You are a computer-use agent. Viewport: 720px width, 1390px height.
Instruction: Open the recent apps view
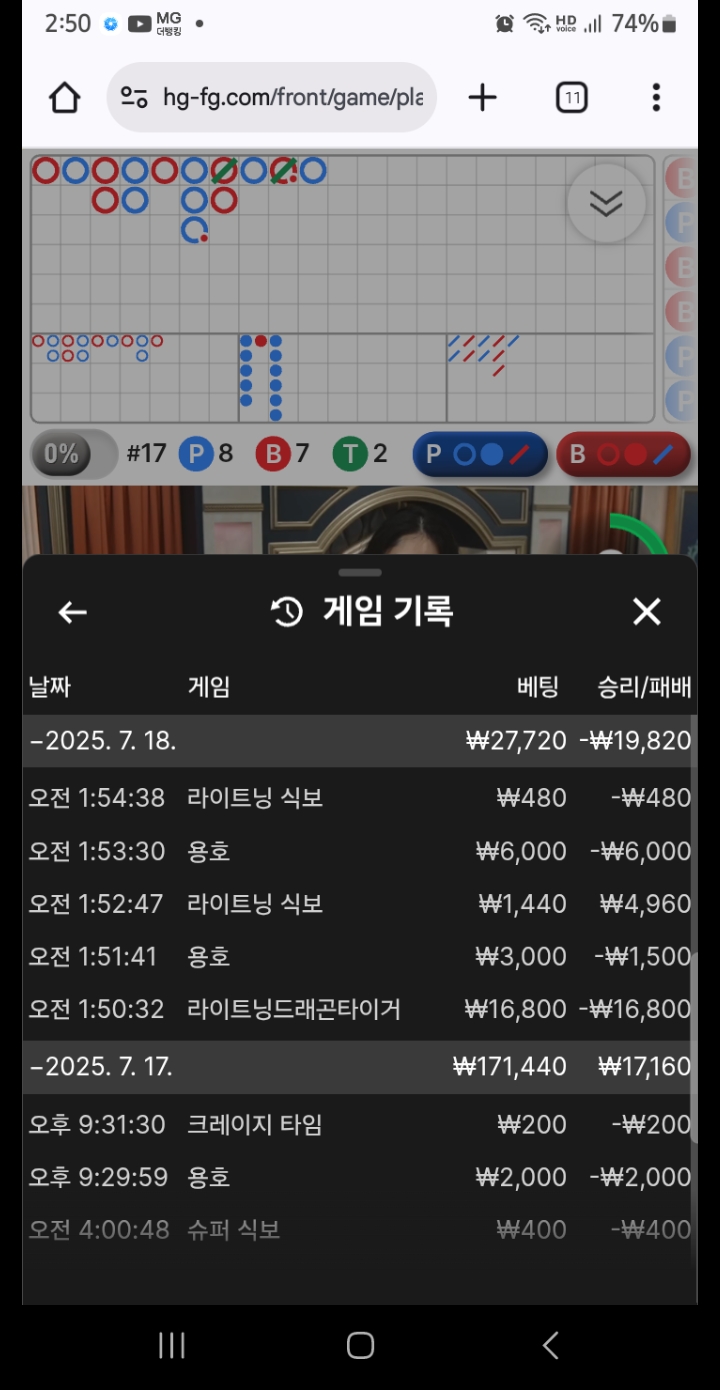coord(172,1346)
